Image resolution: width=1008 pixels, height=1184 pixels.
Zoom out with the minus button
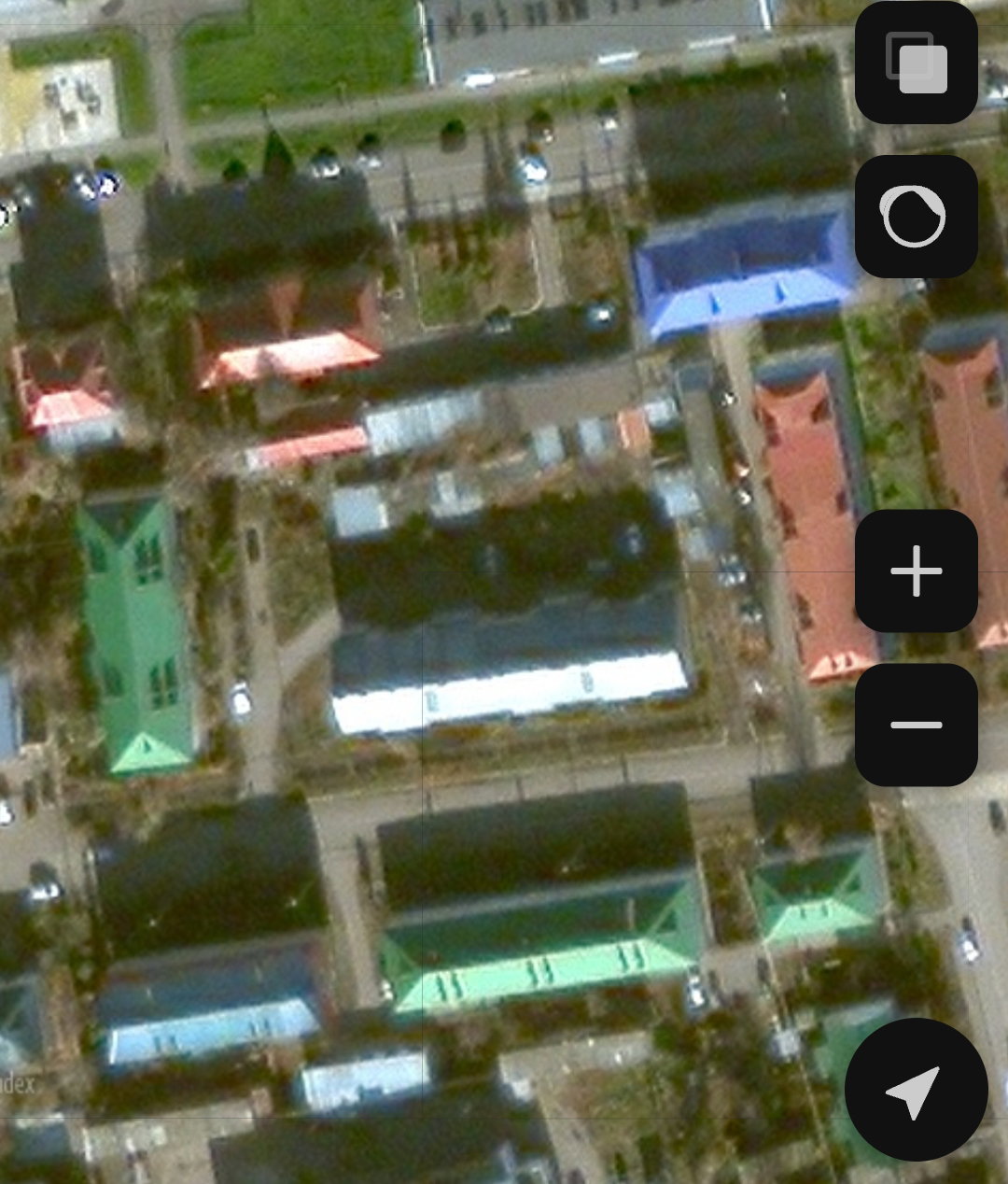click(916, 725)
